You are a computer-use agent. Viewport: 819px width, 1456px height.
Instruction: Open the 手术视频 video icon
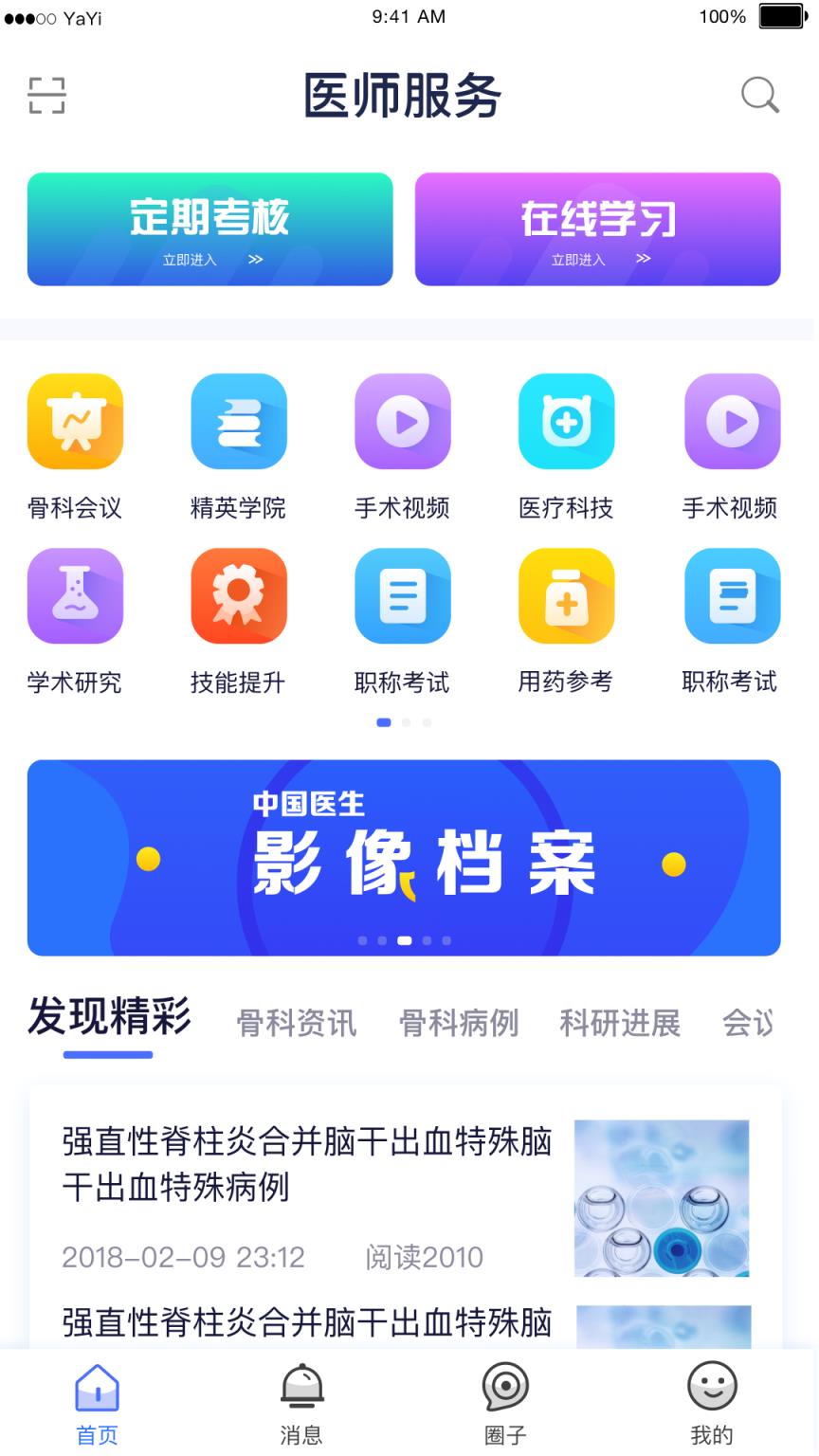point(403,422)
